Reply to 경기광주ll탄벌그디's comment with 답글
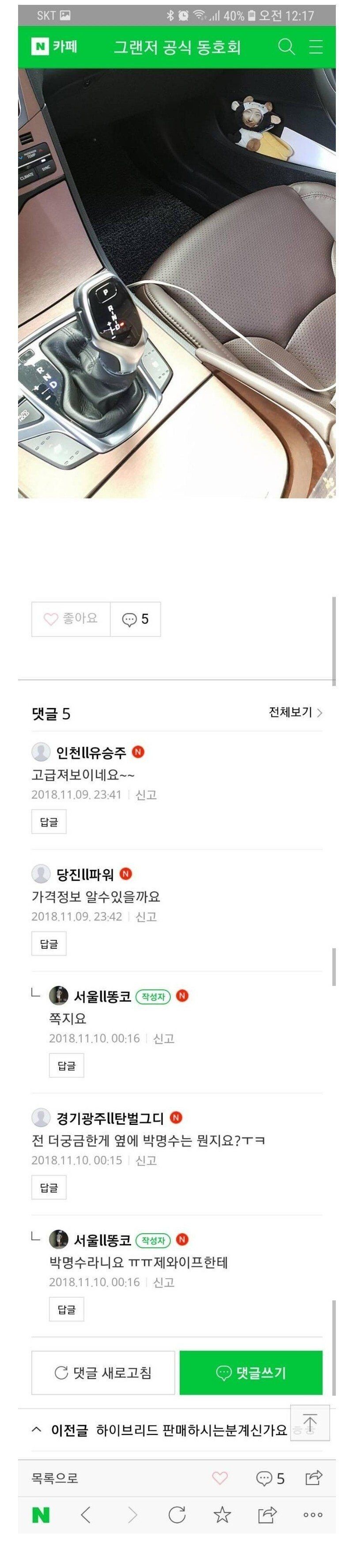The width and height of the screenshot is (361, 1568). [x=49, y=1187]
